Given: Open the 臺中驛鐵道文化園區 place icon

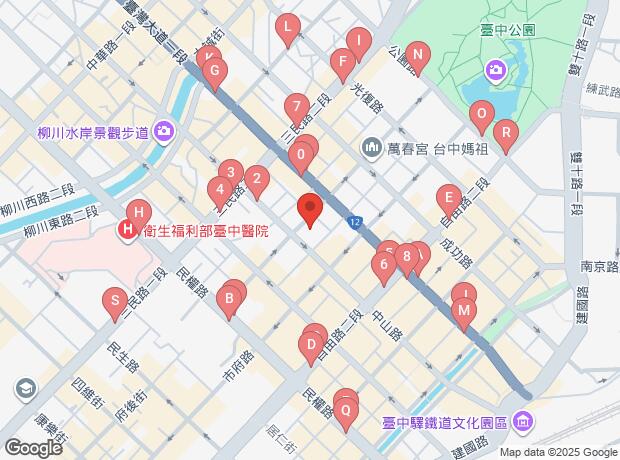Looking at the screenshot, I should click(525, 423).
